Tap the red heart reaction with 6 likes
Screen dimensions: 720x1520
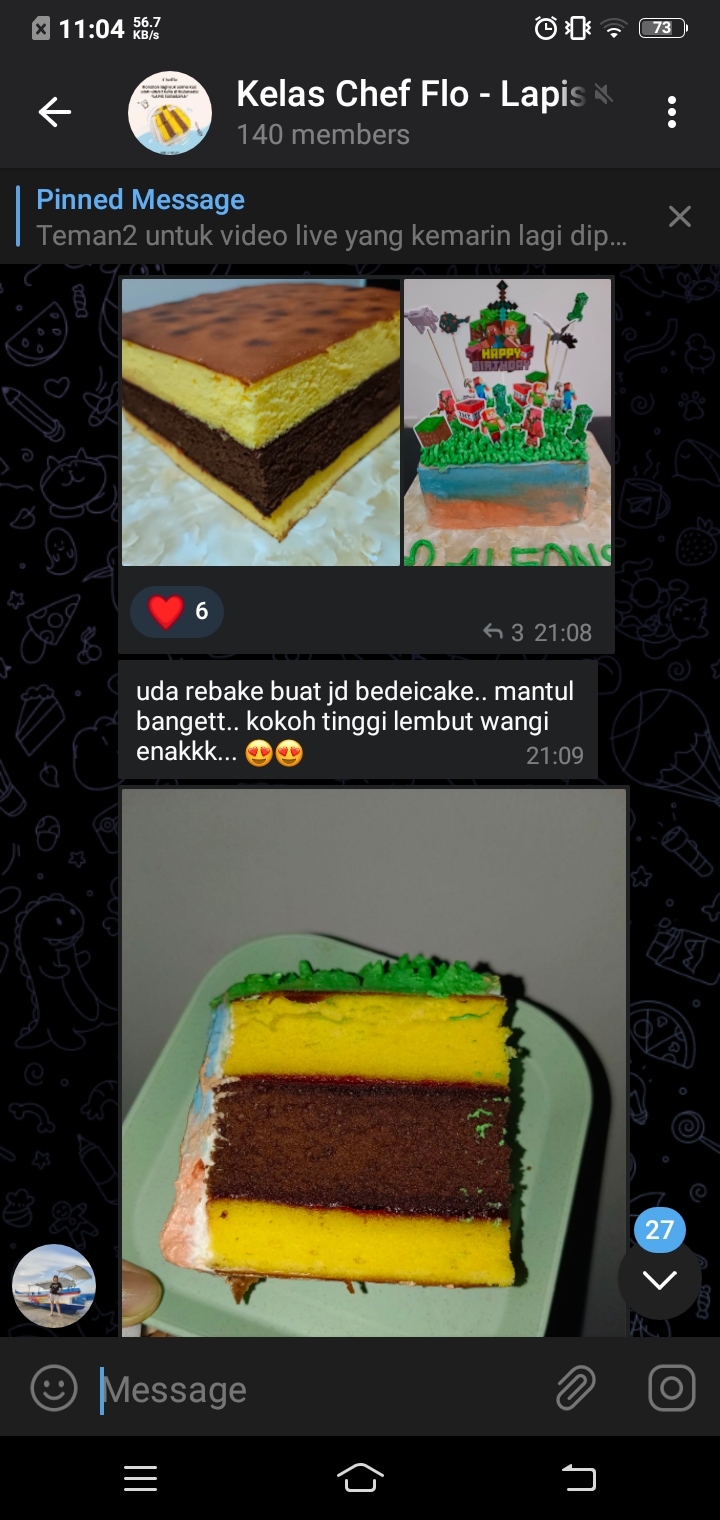tap(177, 611)
